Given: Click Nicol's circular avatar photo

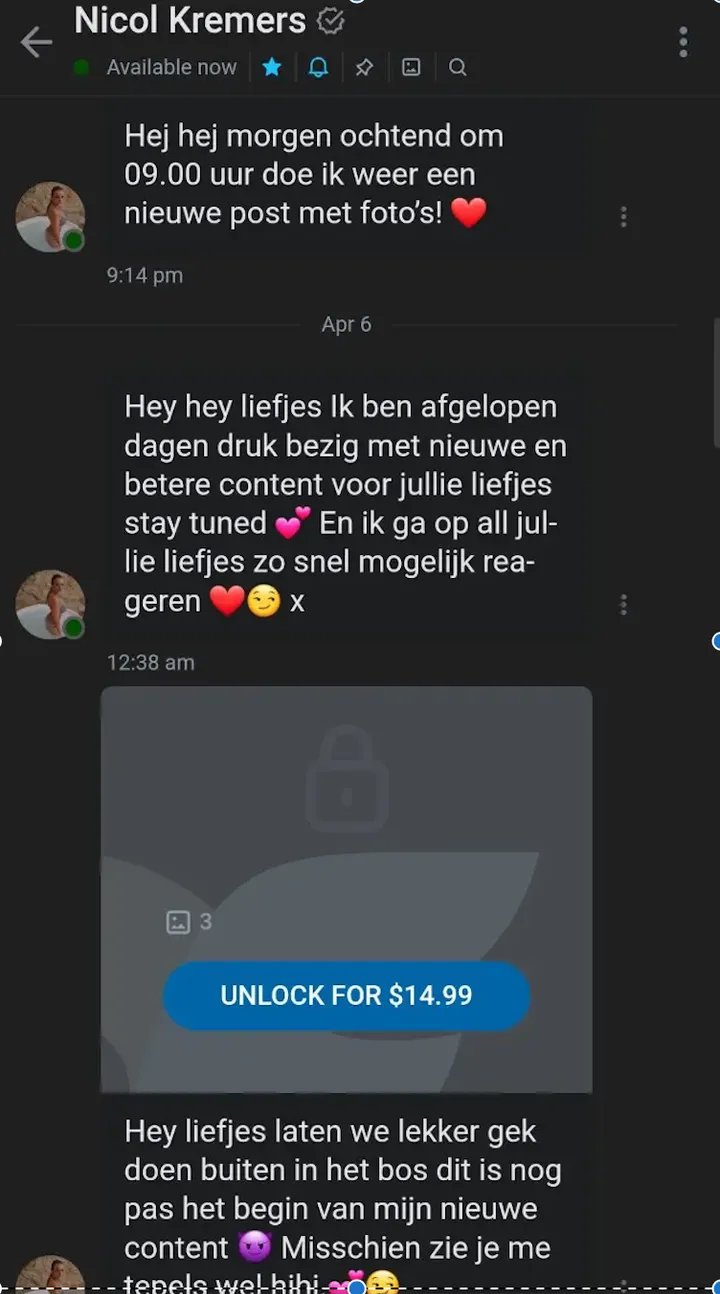Looking at the screenshot, I should 50,216.
